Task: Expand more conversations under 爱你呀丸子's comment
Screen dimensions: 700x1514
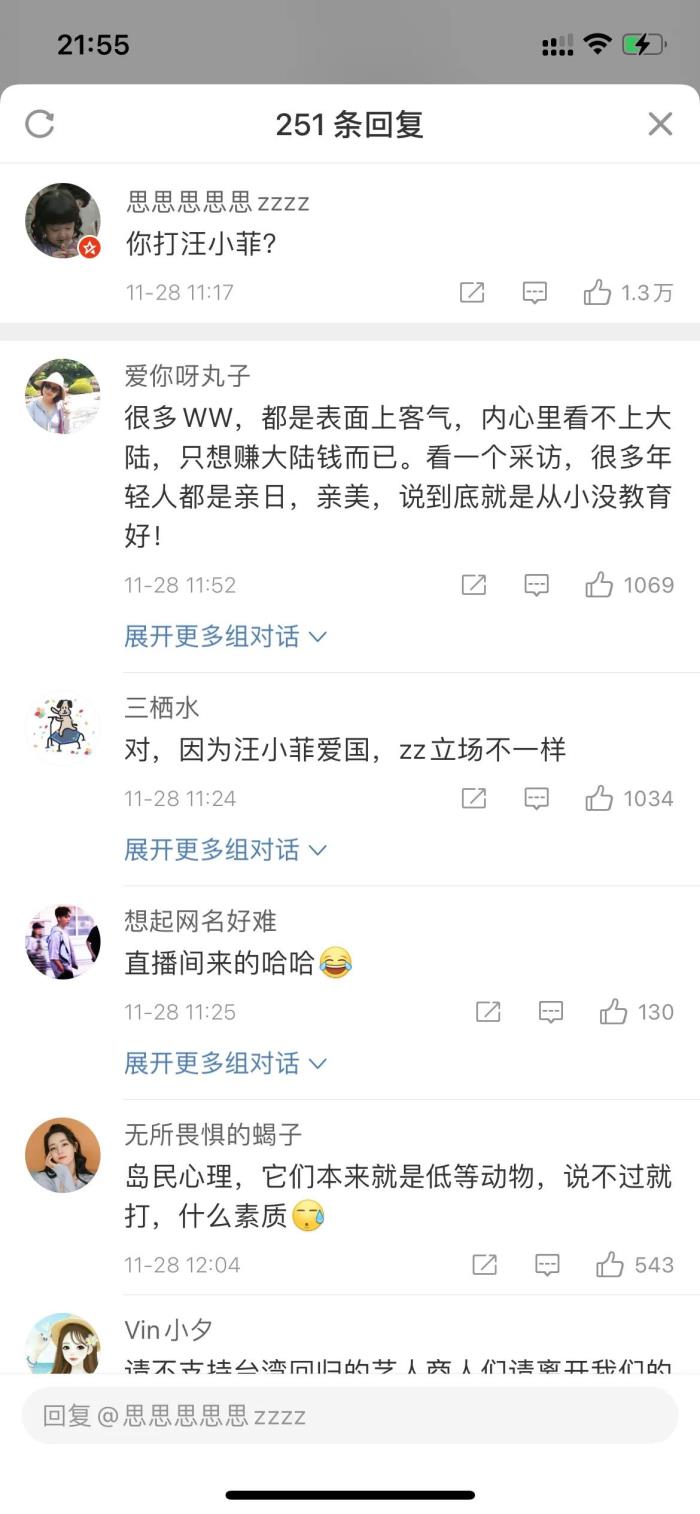Action: pos(225,636)
